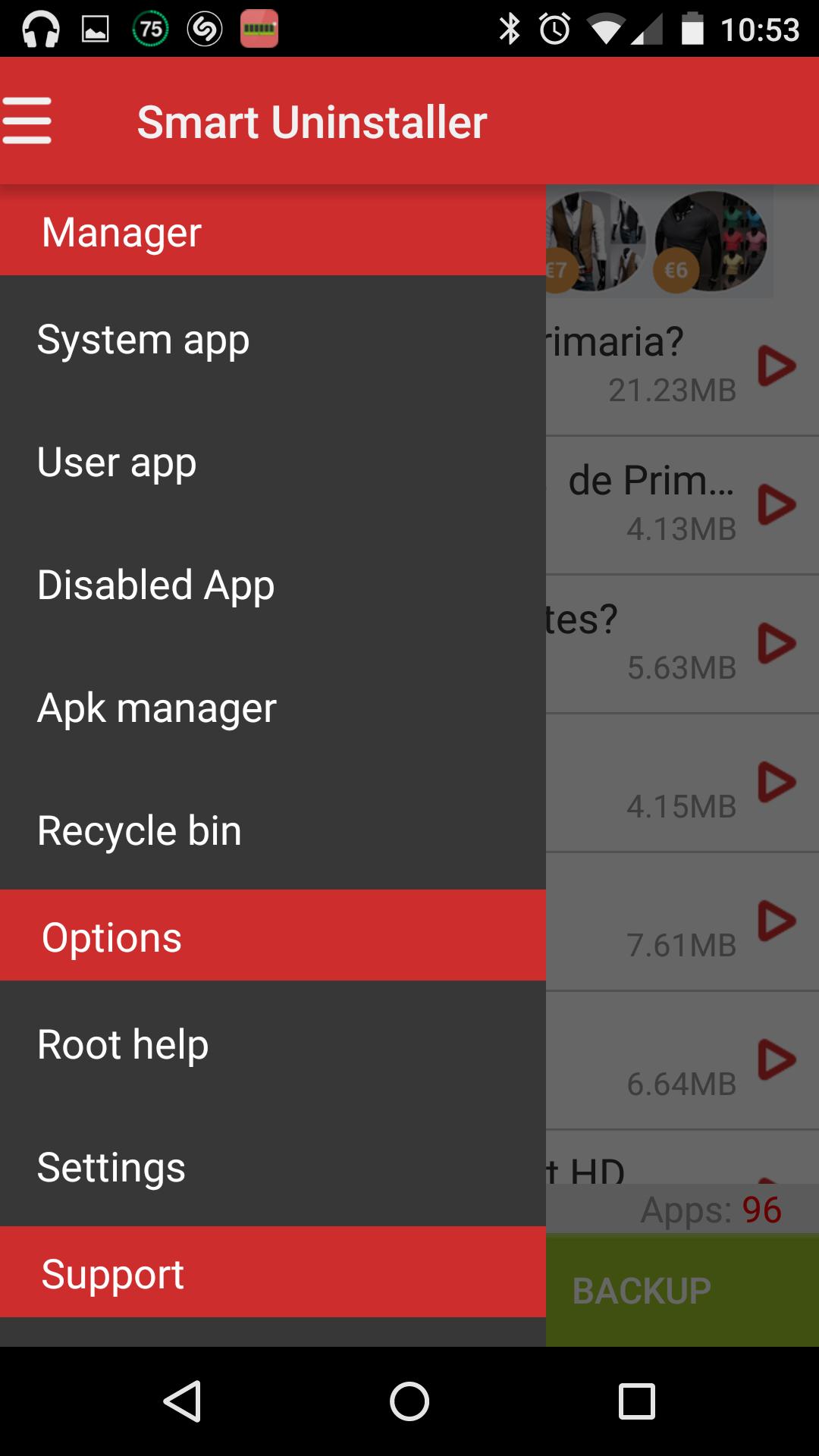Select Recycle bin in the menu
This screenshot has height=1456, width=819.
(x=140, y=829)
